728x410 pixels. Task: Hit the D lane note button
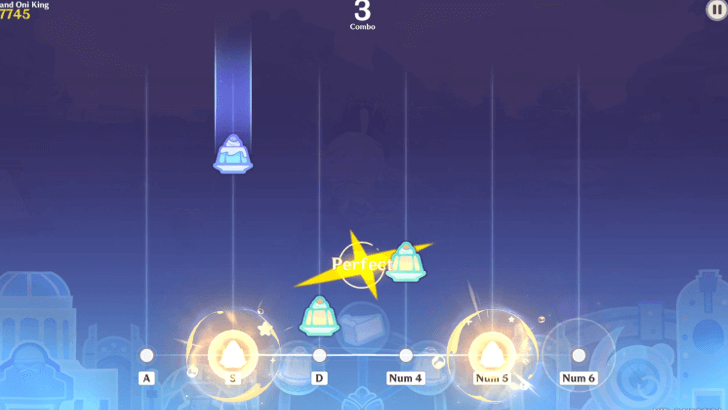[319, 355]
